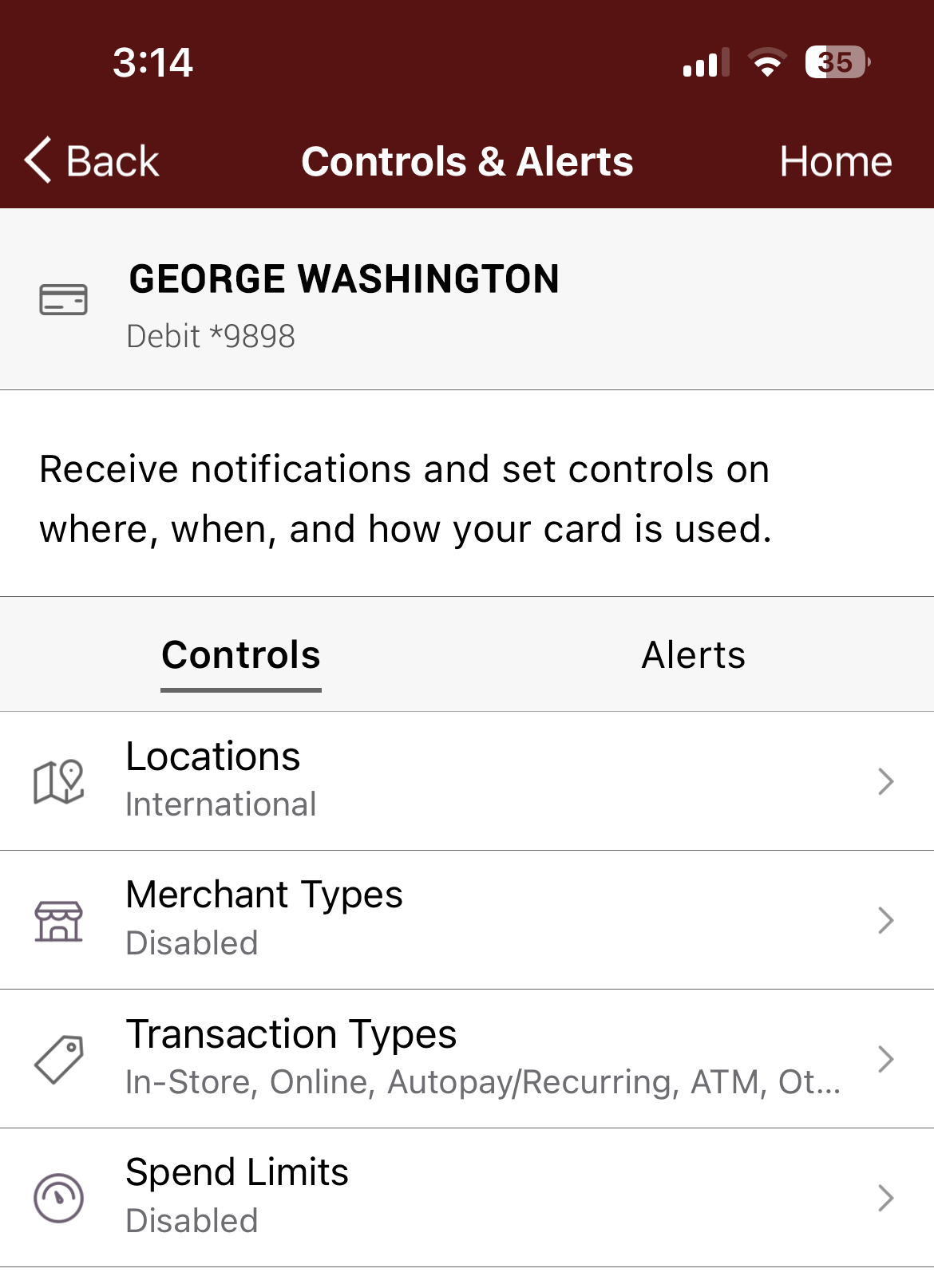Switch to the Alerts tab
The height and width of the screenshot is (1288, 934).
click(693, 655)
